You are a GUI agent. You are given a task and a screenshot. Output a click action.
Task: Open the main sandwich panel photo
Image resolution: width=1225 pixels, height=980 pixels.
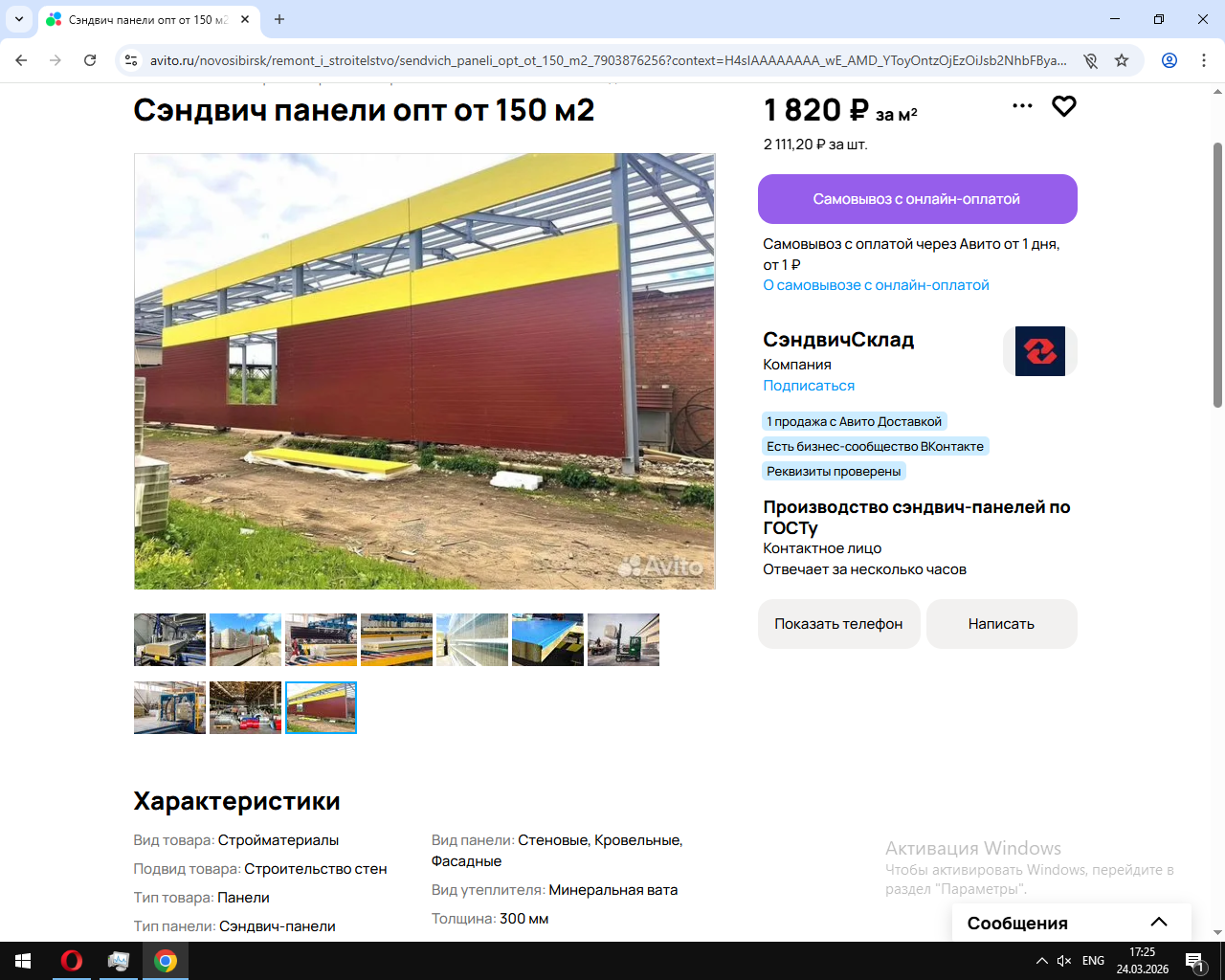point(424,371)
